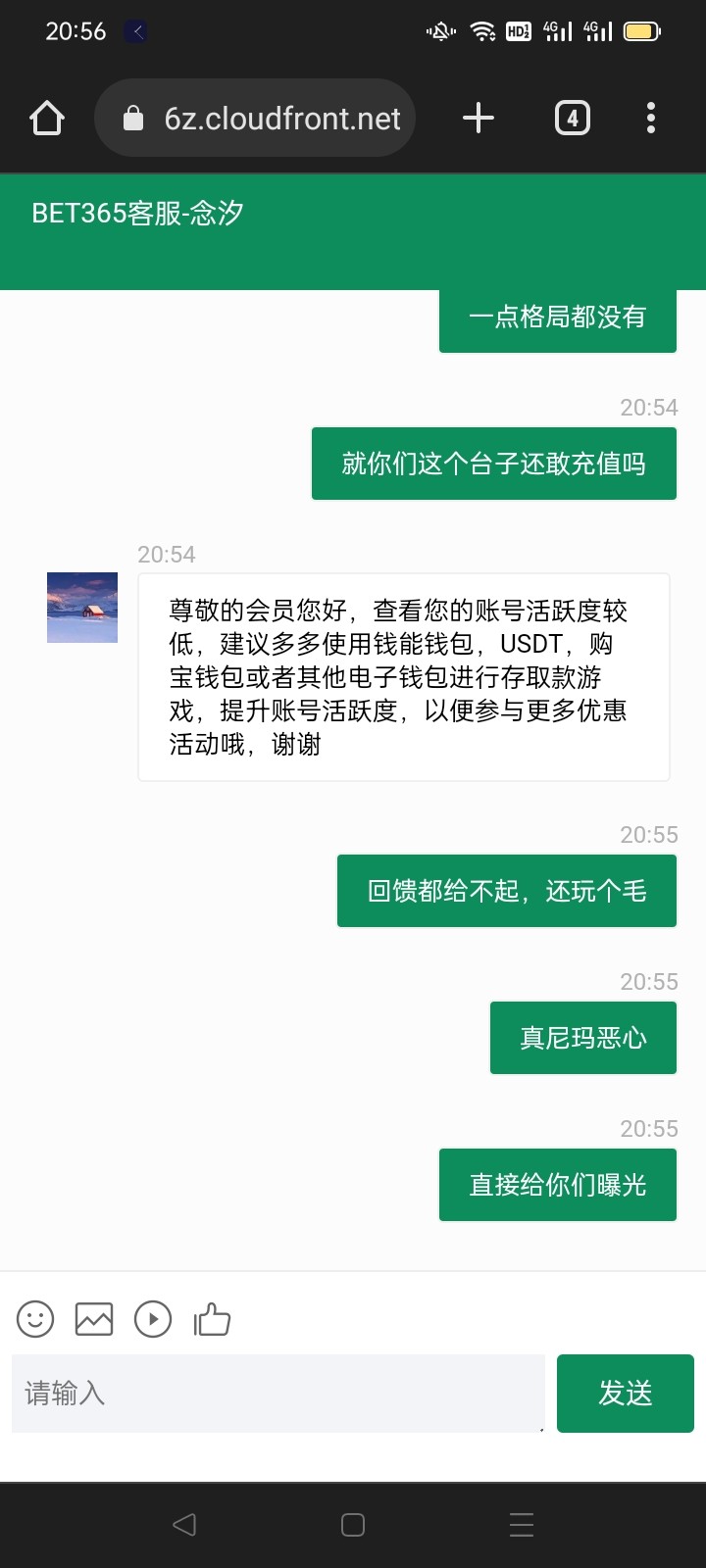Screen dimensions: 706x1568
Task: Send a thumbs-up rating
Action: coord(212,1319)
